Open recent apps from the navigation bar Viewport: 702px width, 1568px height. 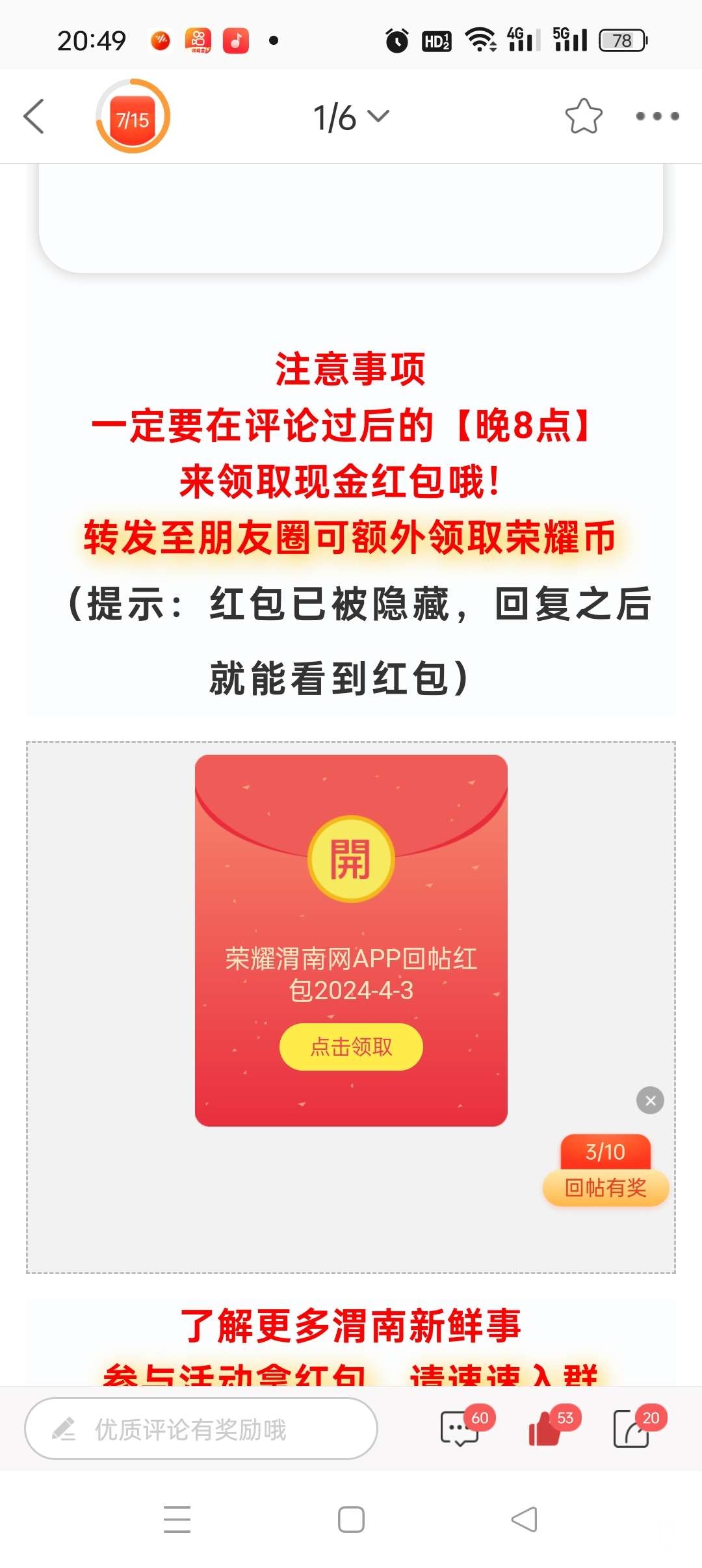[177, 1520]
